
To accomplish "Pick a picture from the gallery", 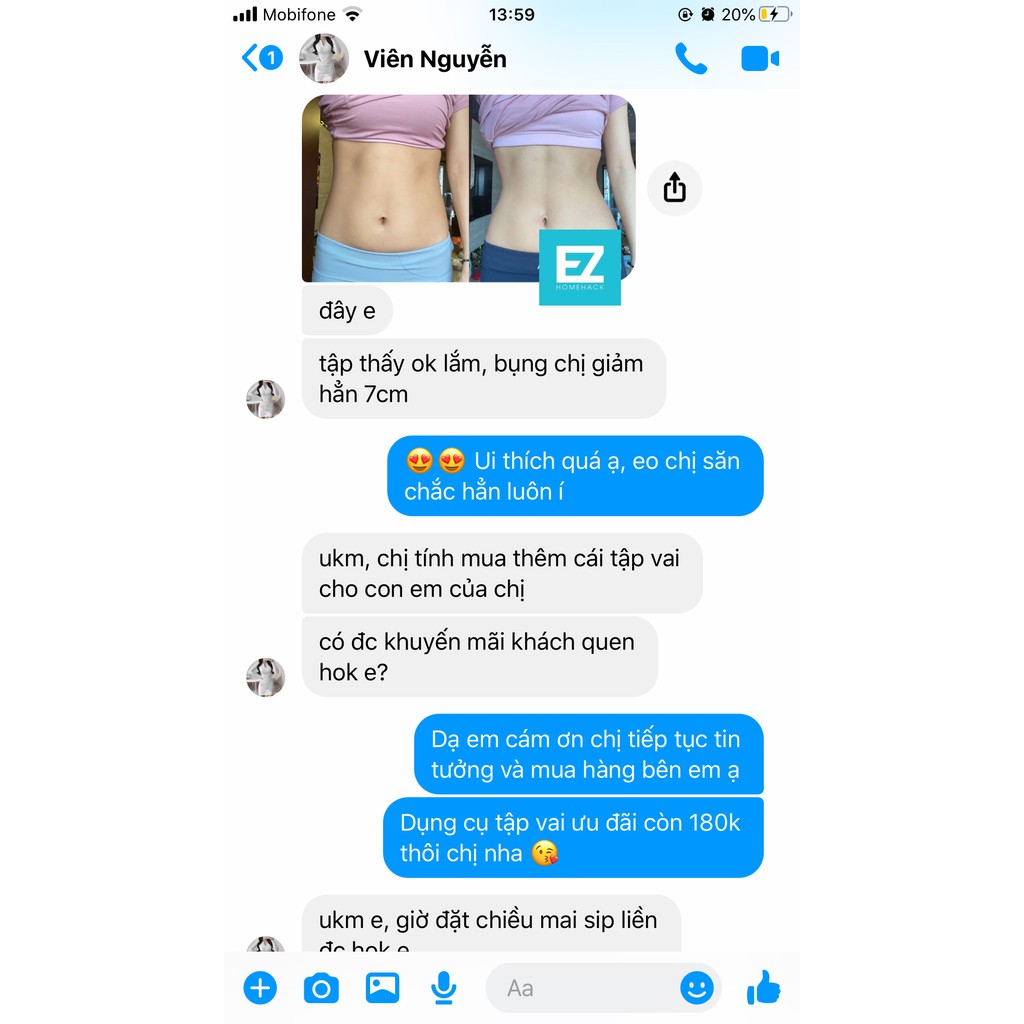I will 382,988.
